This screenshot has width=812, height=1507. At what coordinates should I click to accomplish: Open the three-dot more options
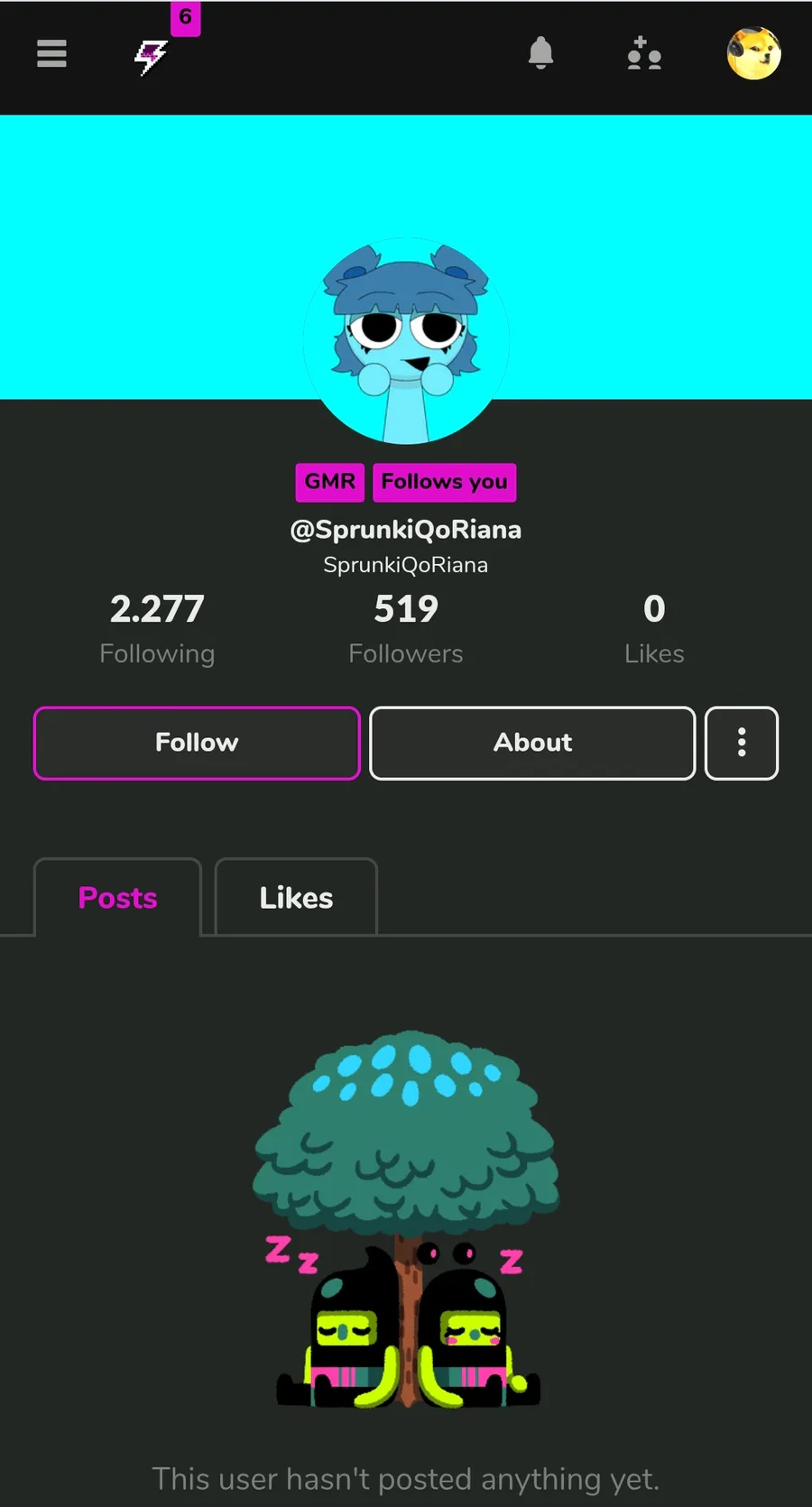(x=741, y=743)
